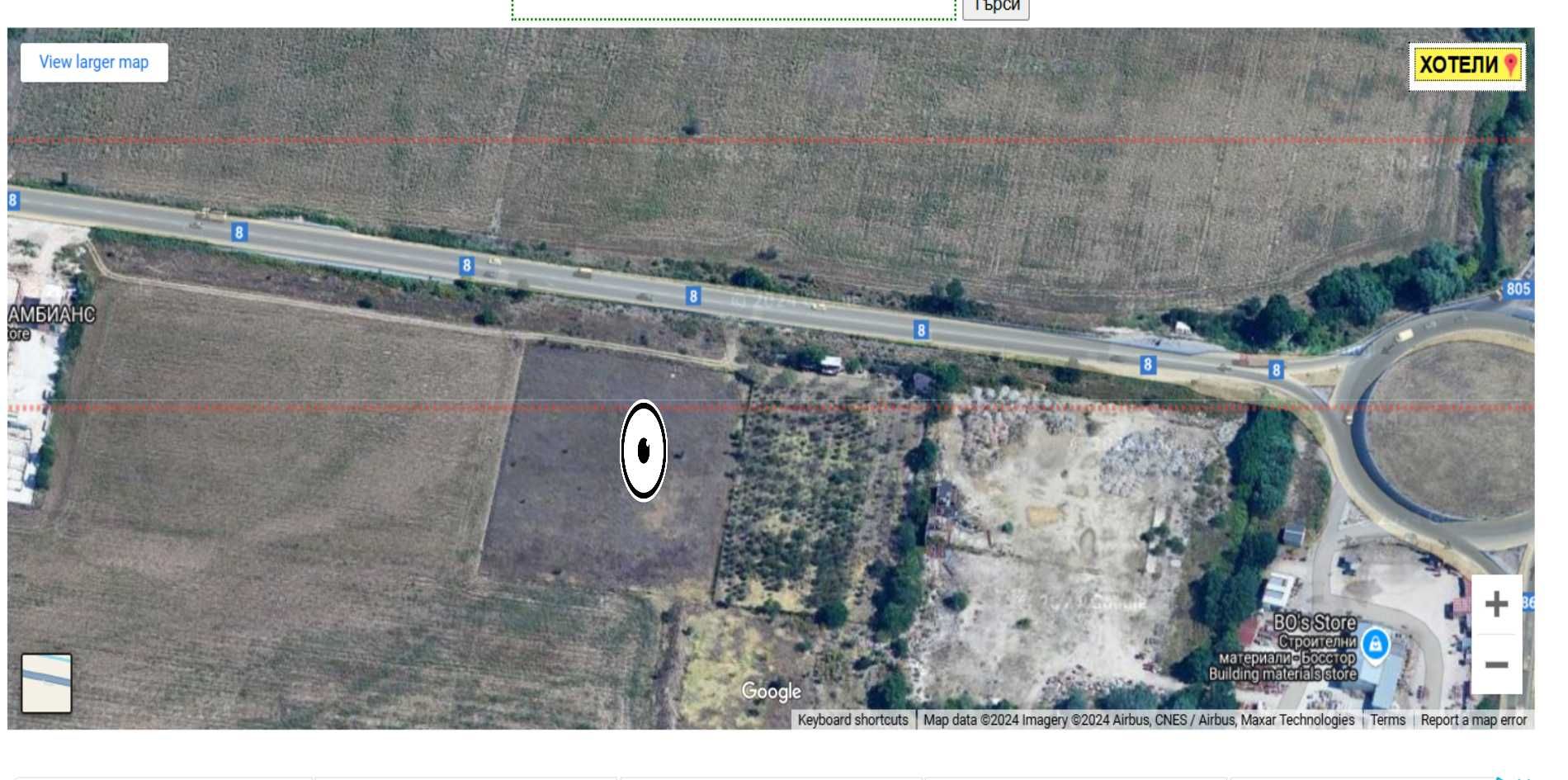Focus the search text field

tap(733, 8)
